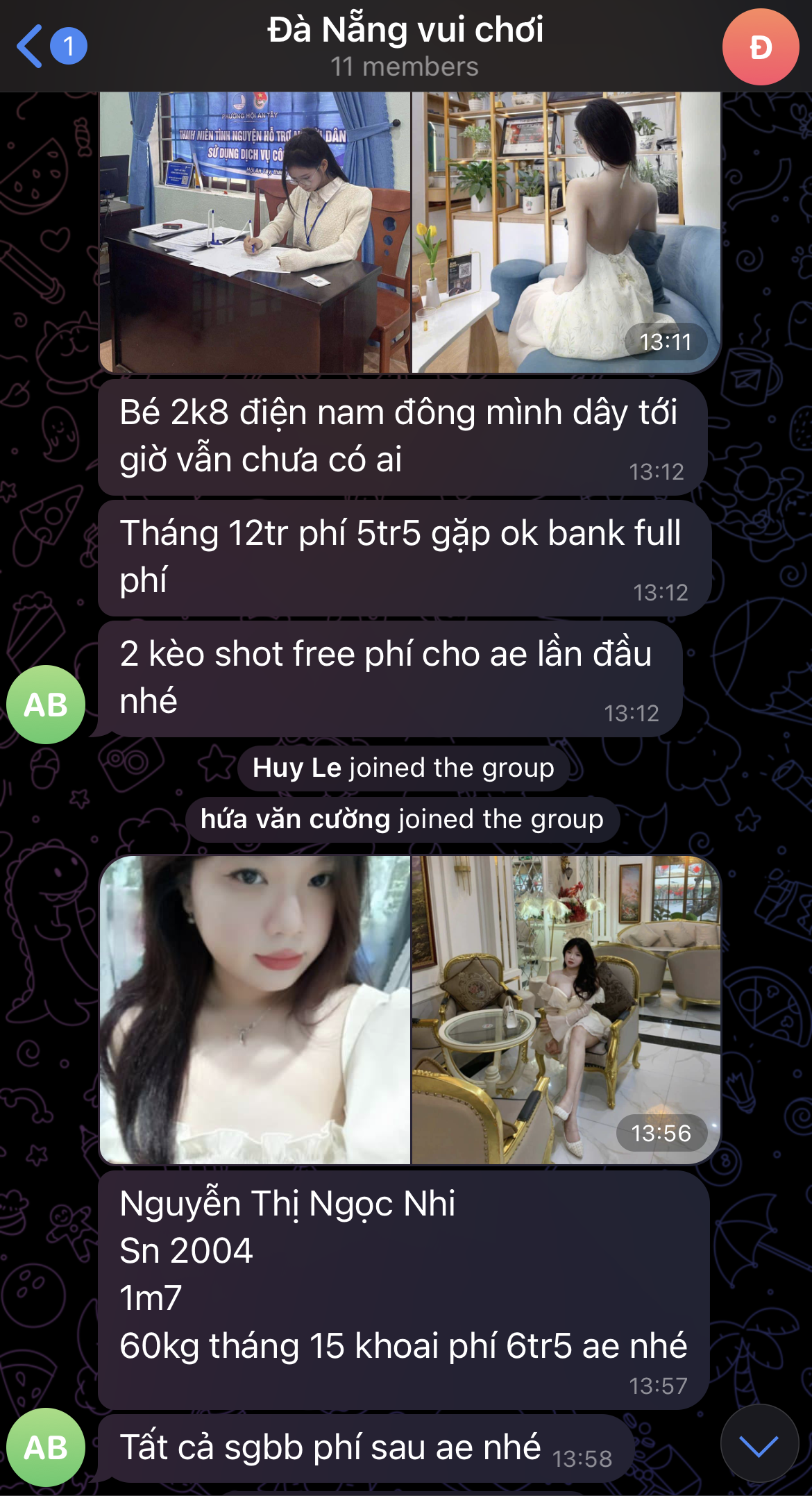Tap the round Đ group avatar
Viewport: 812px width, 1496px height.
pyautogui.click(x=760, y=47)
